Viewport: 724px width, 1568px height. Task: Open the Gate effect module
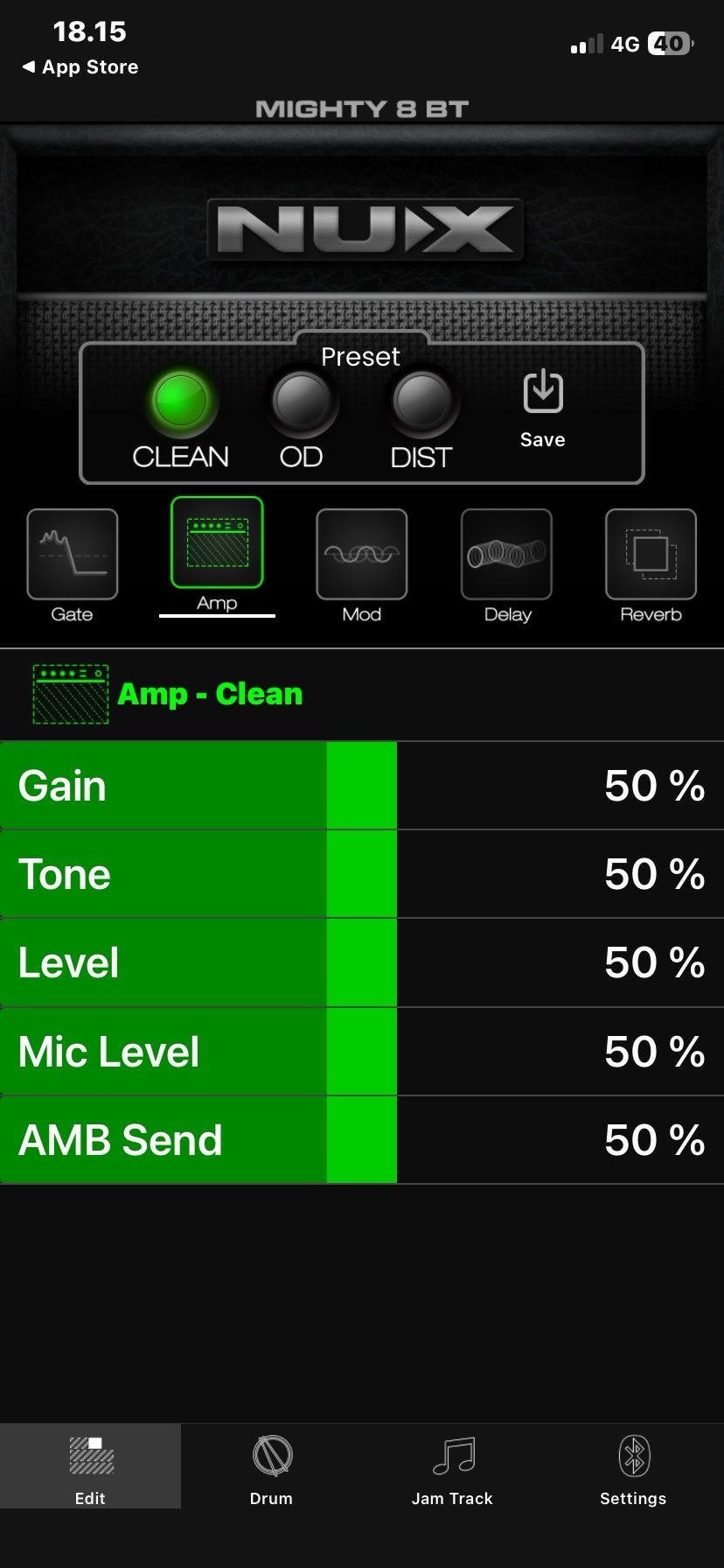pyautogui.click(x=73, y=555)
